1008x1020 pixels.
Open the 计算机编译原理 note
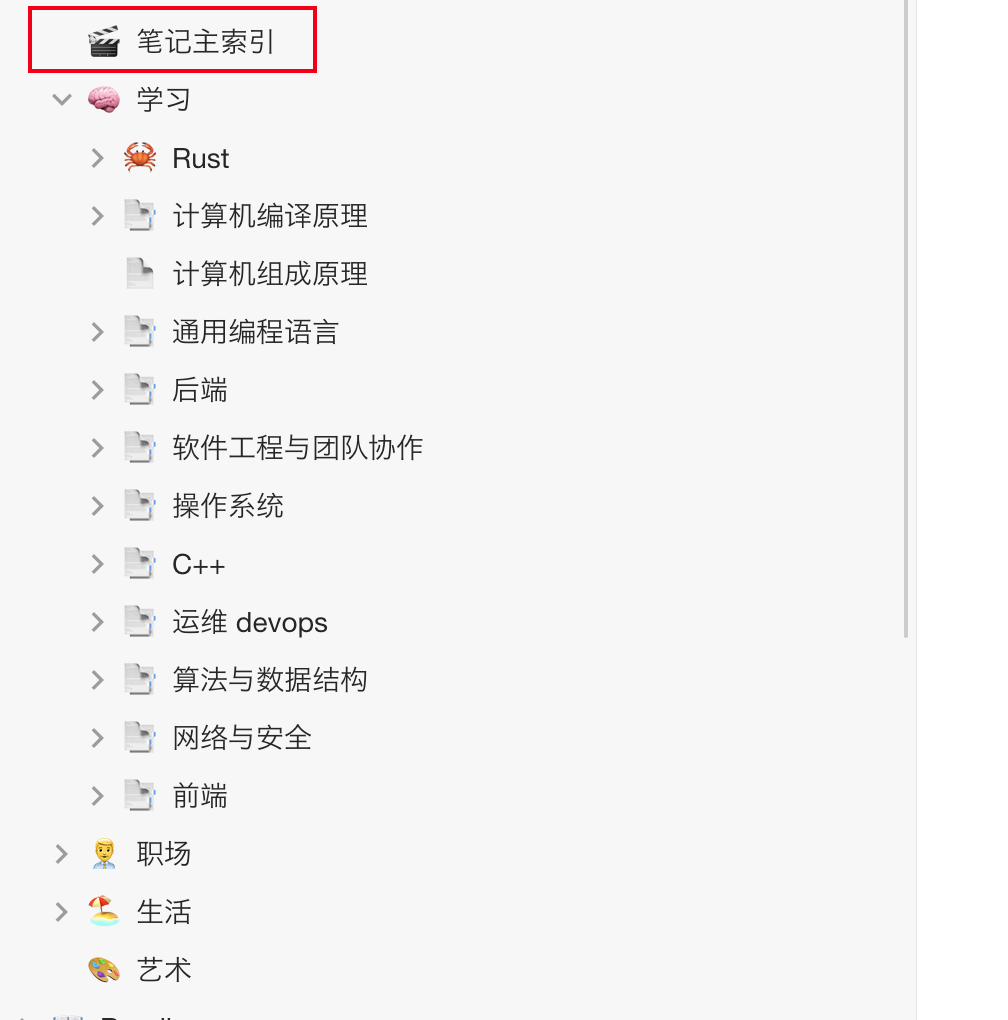click(269, 216)
